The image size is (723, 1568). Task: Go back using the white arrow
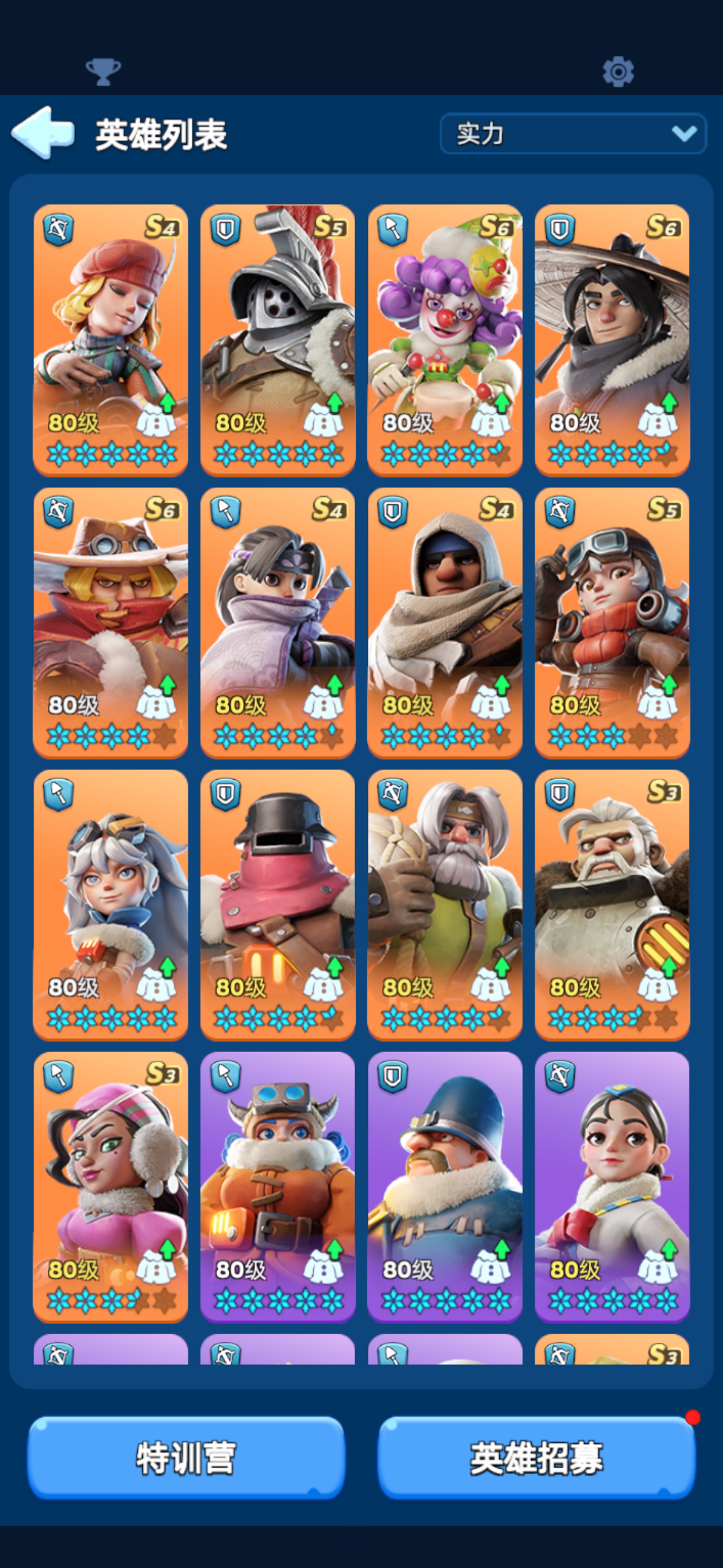(x=43, y=133)
